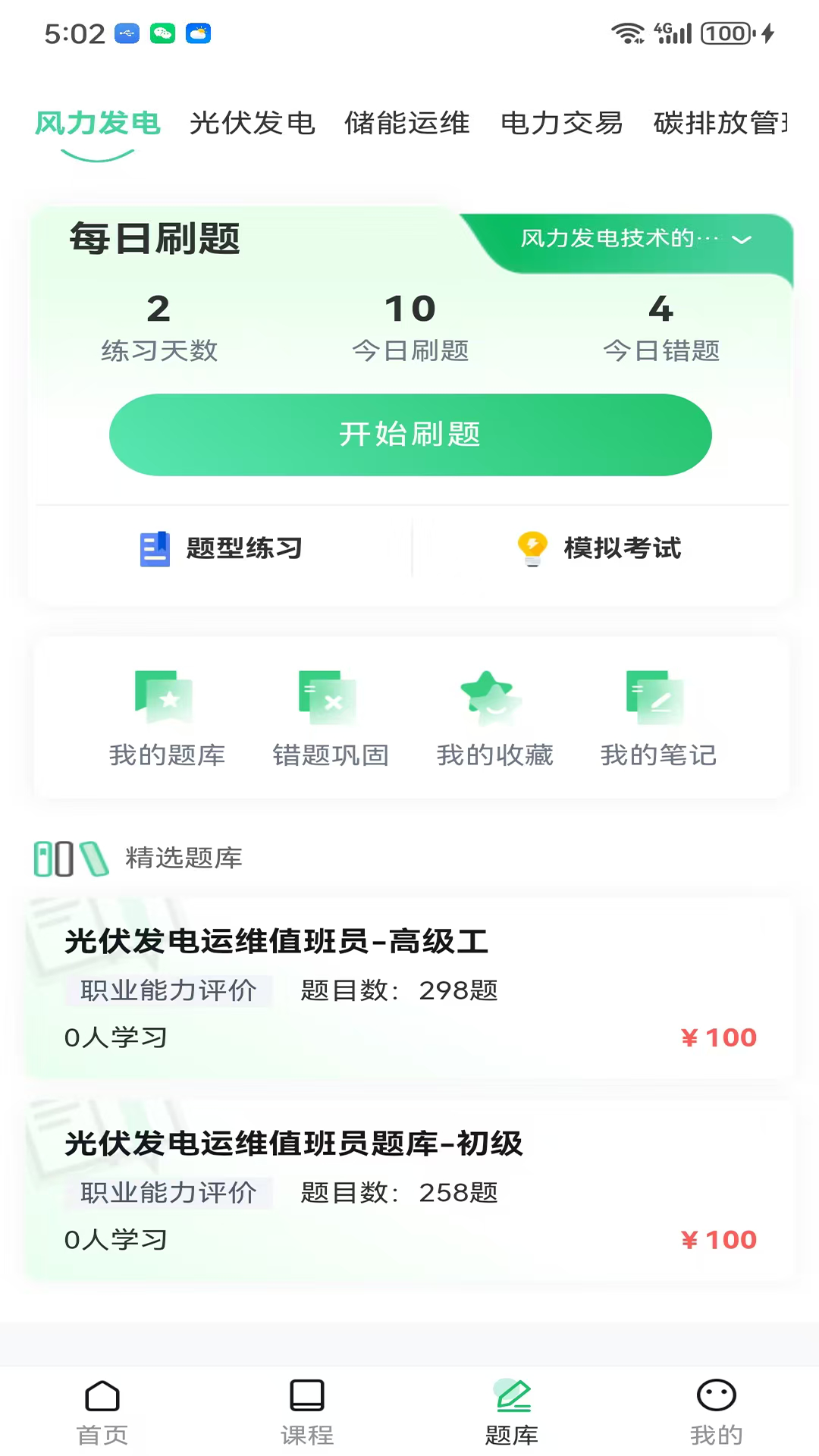Collapse the daily practice bank dropdown chevron
The image size is (819, 1456).
pyautogui.click(x=741, y=241)
